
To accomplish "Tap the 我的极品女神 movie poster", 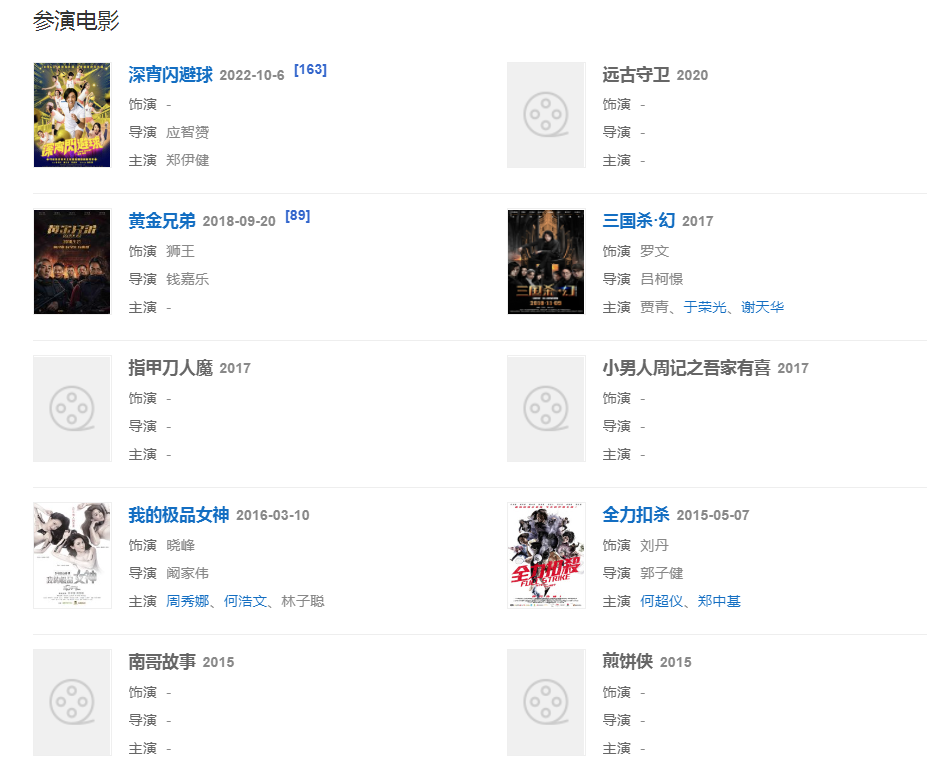I will pyautogui.click(x=72, y=556).
